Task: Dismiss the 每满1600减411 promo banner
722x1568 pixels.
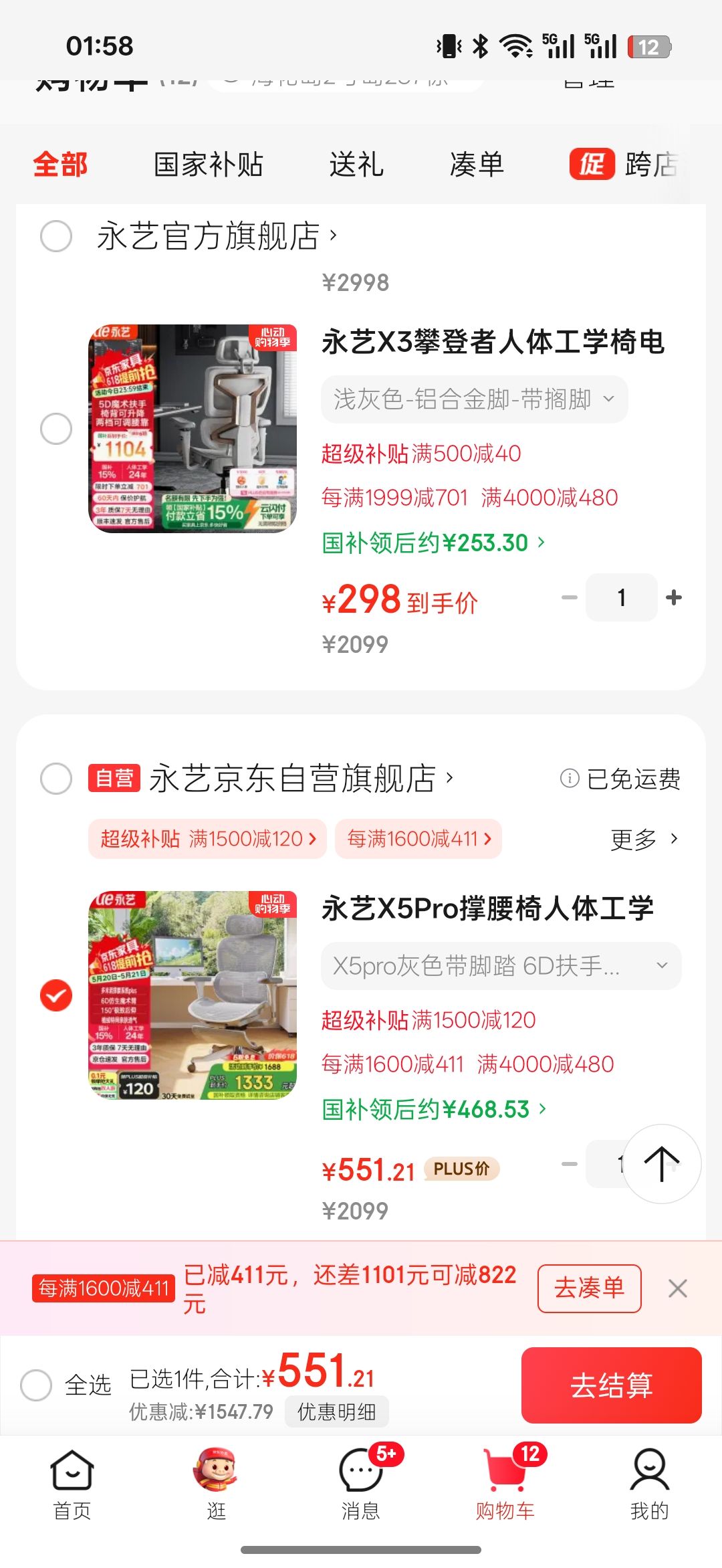Action: (x=677, y=1288)
